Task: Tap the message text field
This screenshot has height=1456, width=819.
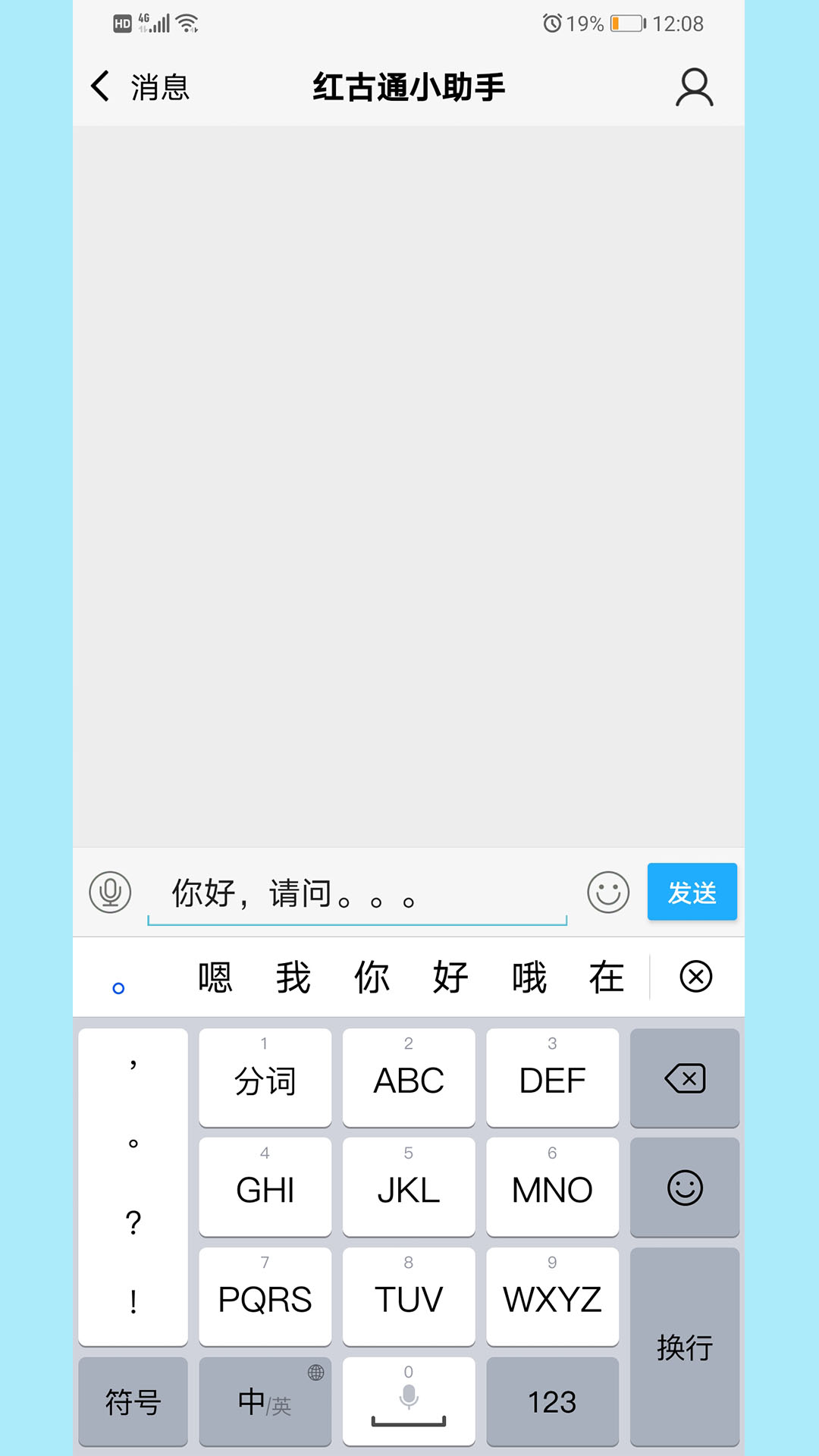Action: (x=356, y=893)
